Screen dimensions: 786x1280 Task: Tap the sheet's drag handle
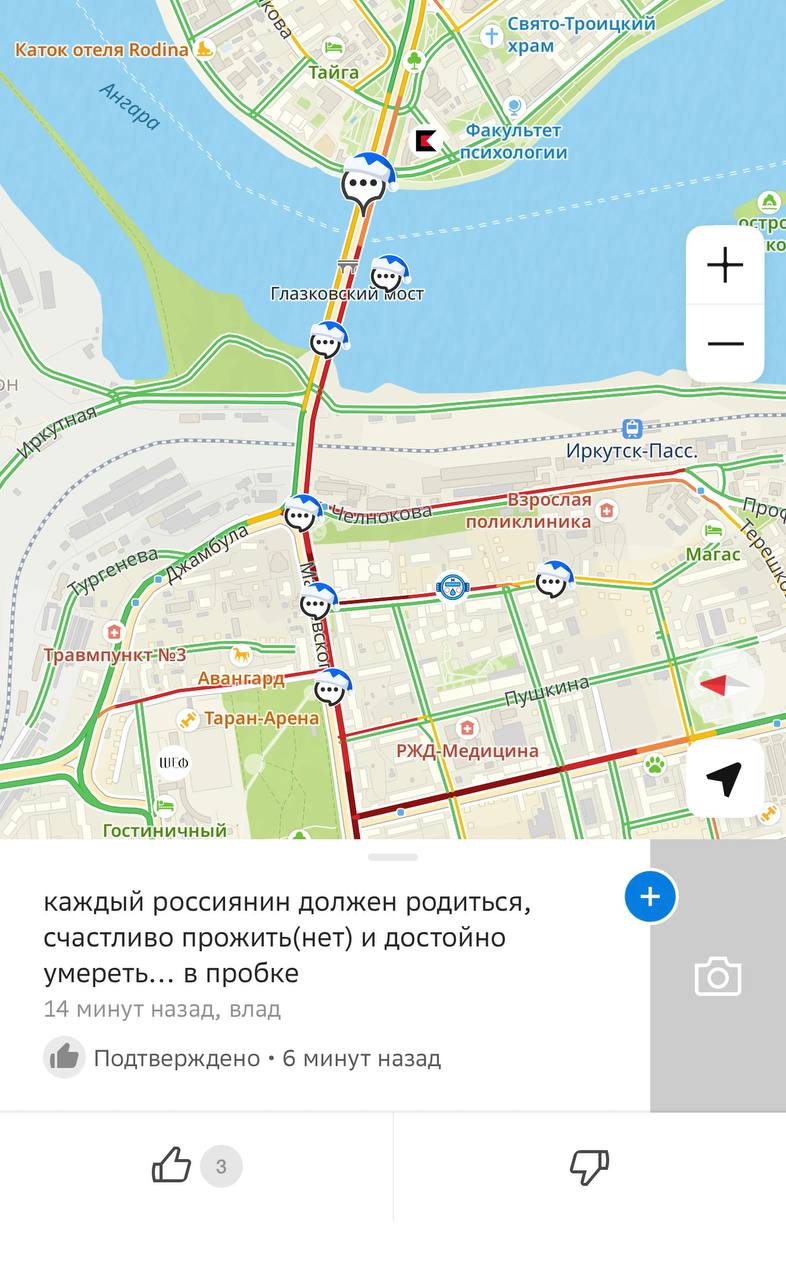tap(393, 857)
